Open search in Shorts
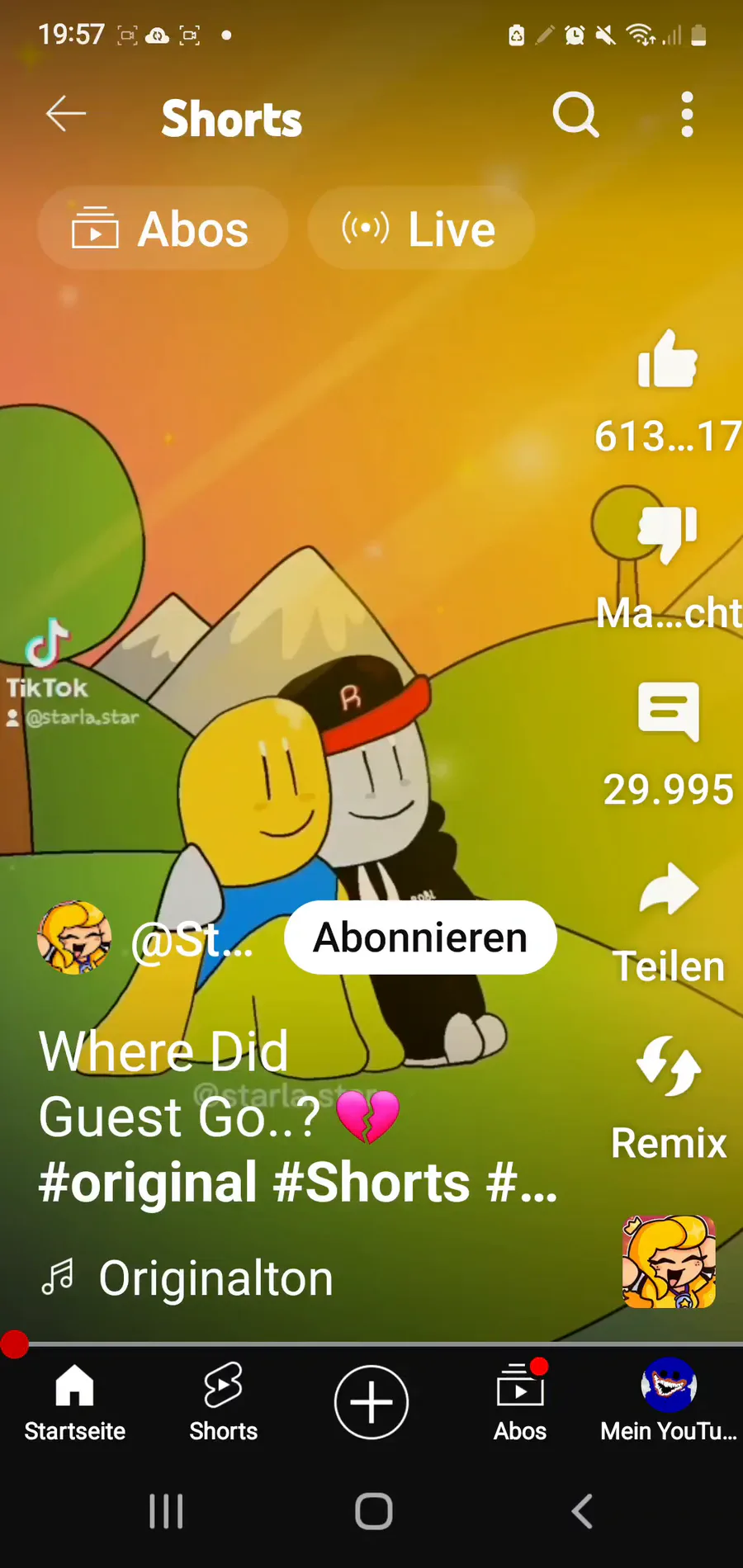 [575, 115]
